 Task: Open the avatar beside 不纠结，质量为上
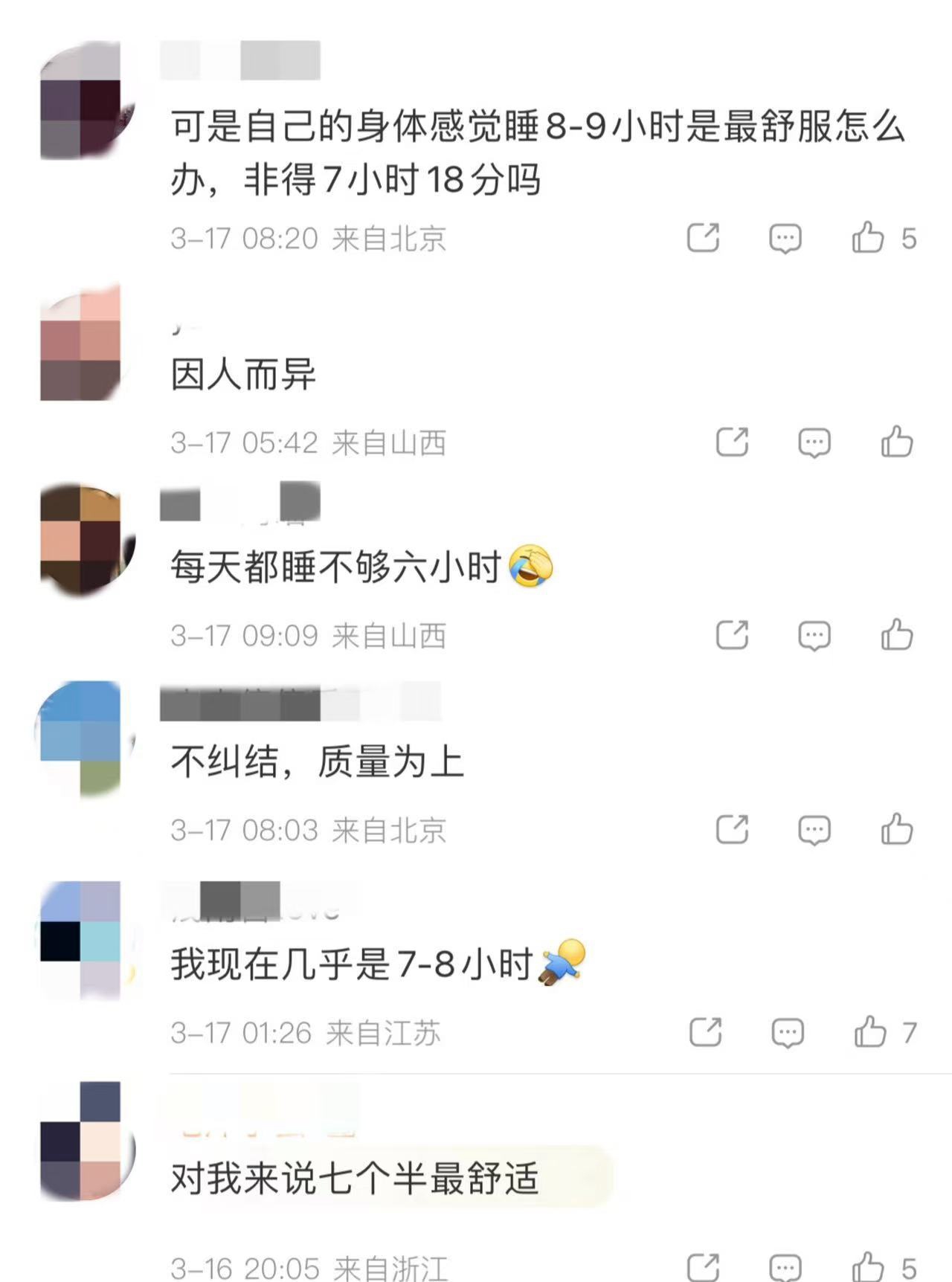[x=82, y=740]
